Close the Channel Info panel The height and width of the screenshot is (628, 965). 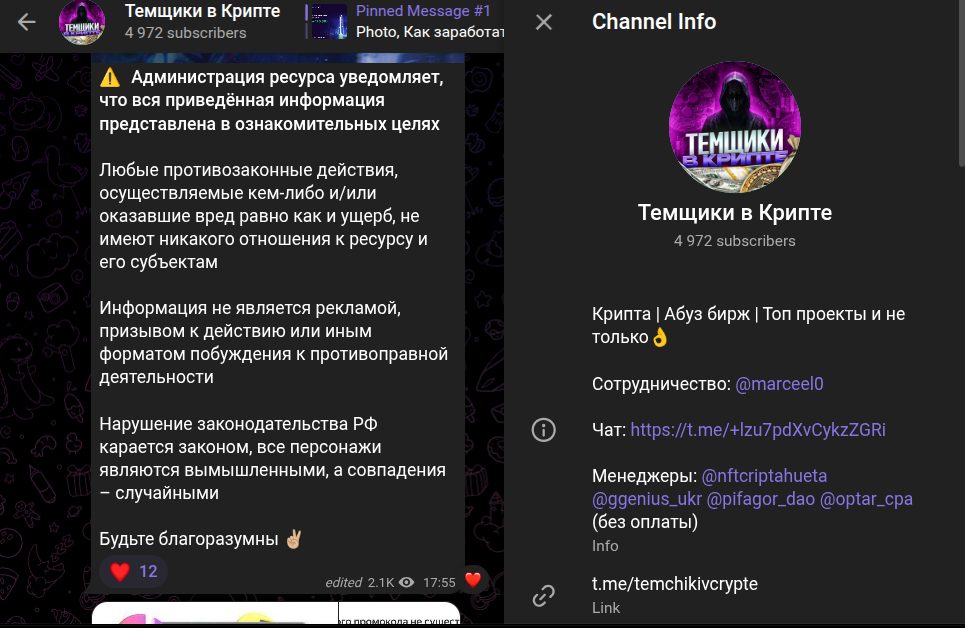(x=543, y=22)
